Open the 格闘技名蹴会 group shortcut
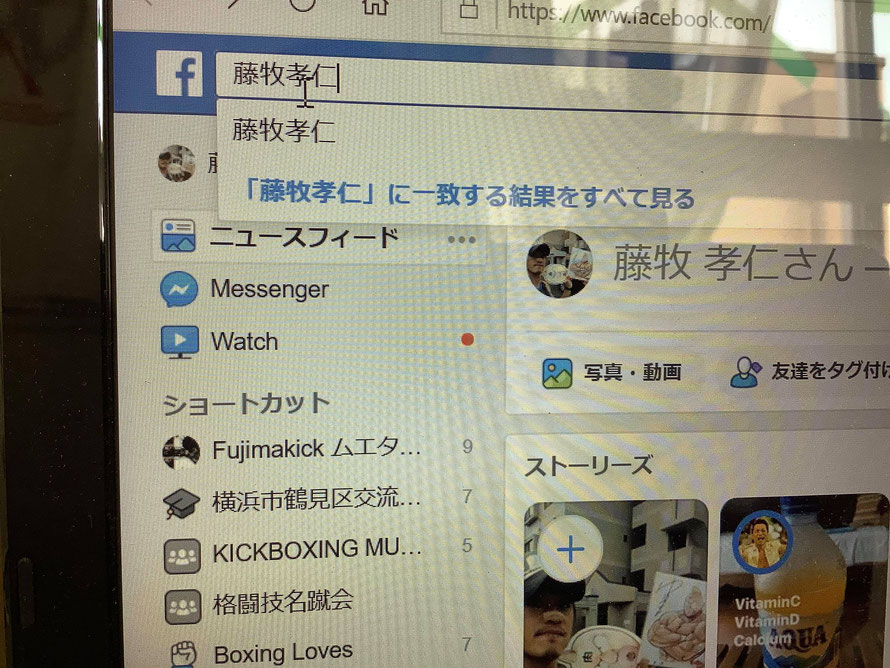This screenshot has height=668, width=890. (282, 602)
